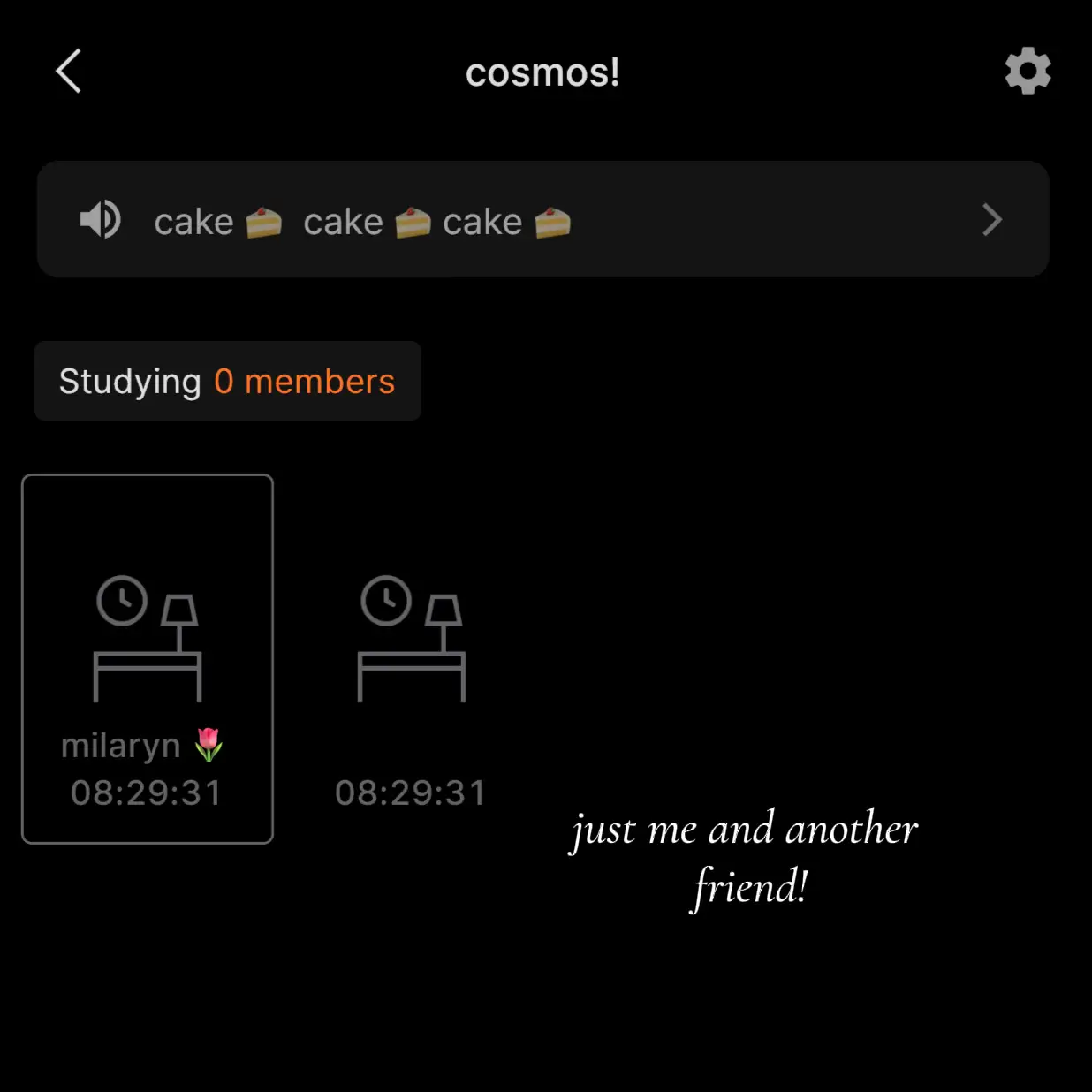
Task: Open group settings gear
Action: (1028, 72)
